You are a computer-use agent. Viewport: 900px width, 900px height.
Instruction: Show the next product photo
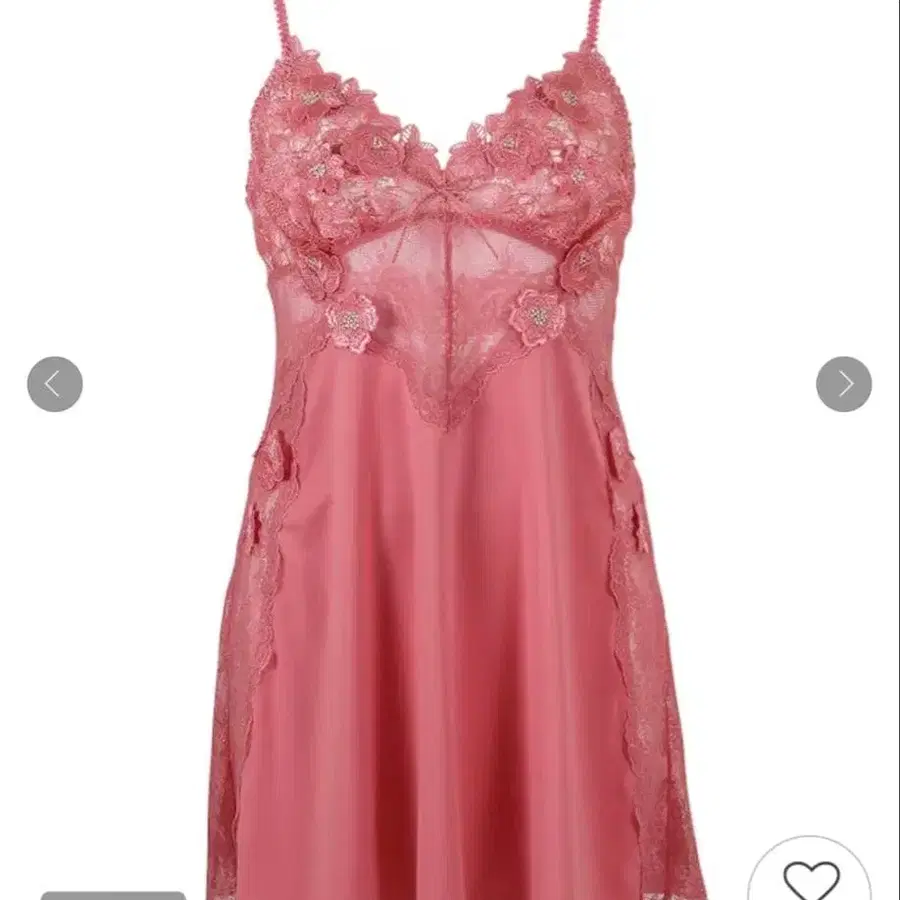click(x=844, y=384)
